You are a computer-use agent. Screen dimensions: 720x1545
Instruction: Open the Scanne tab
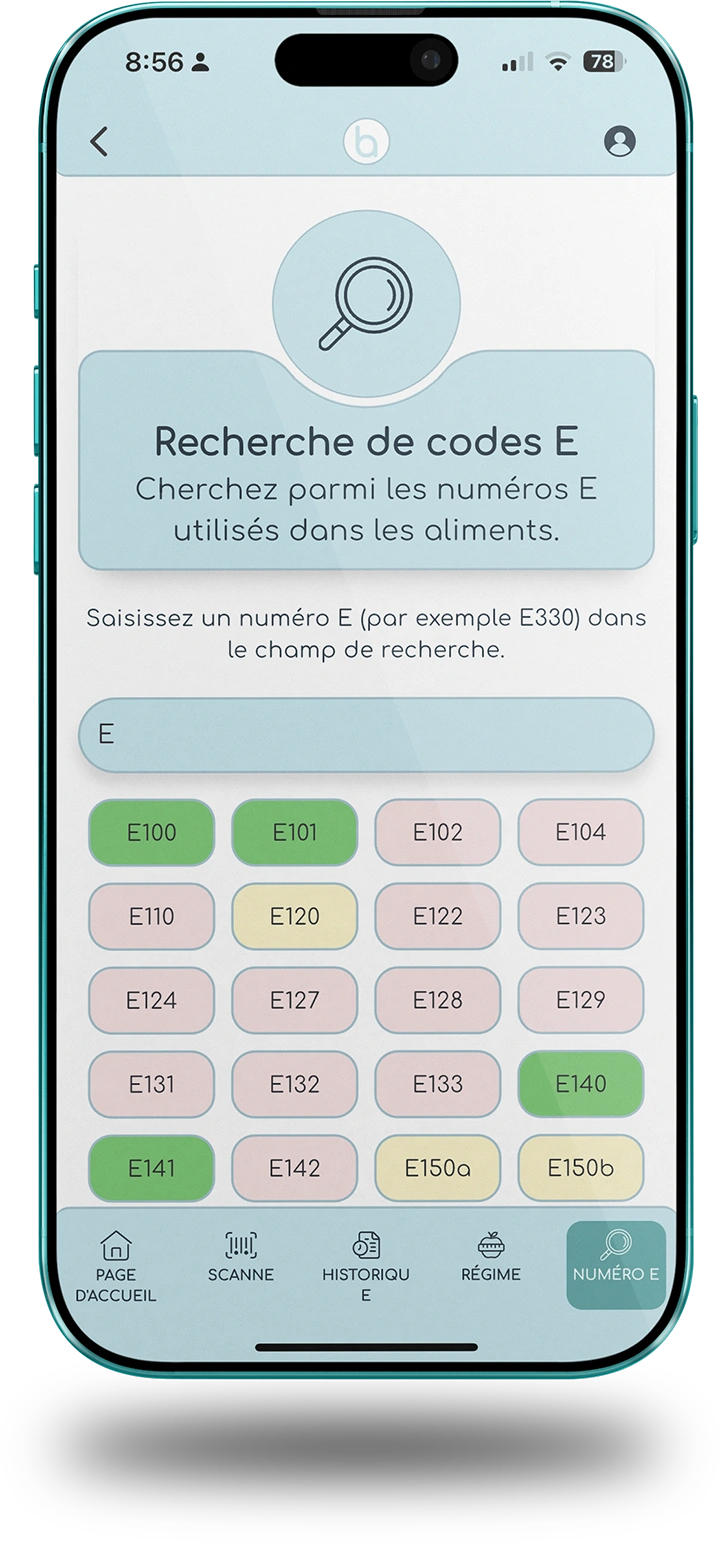[x=241, y=1258]
